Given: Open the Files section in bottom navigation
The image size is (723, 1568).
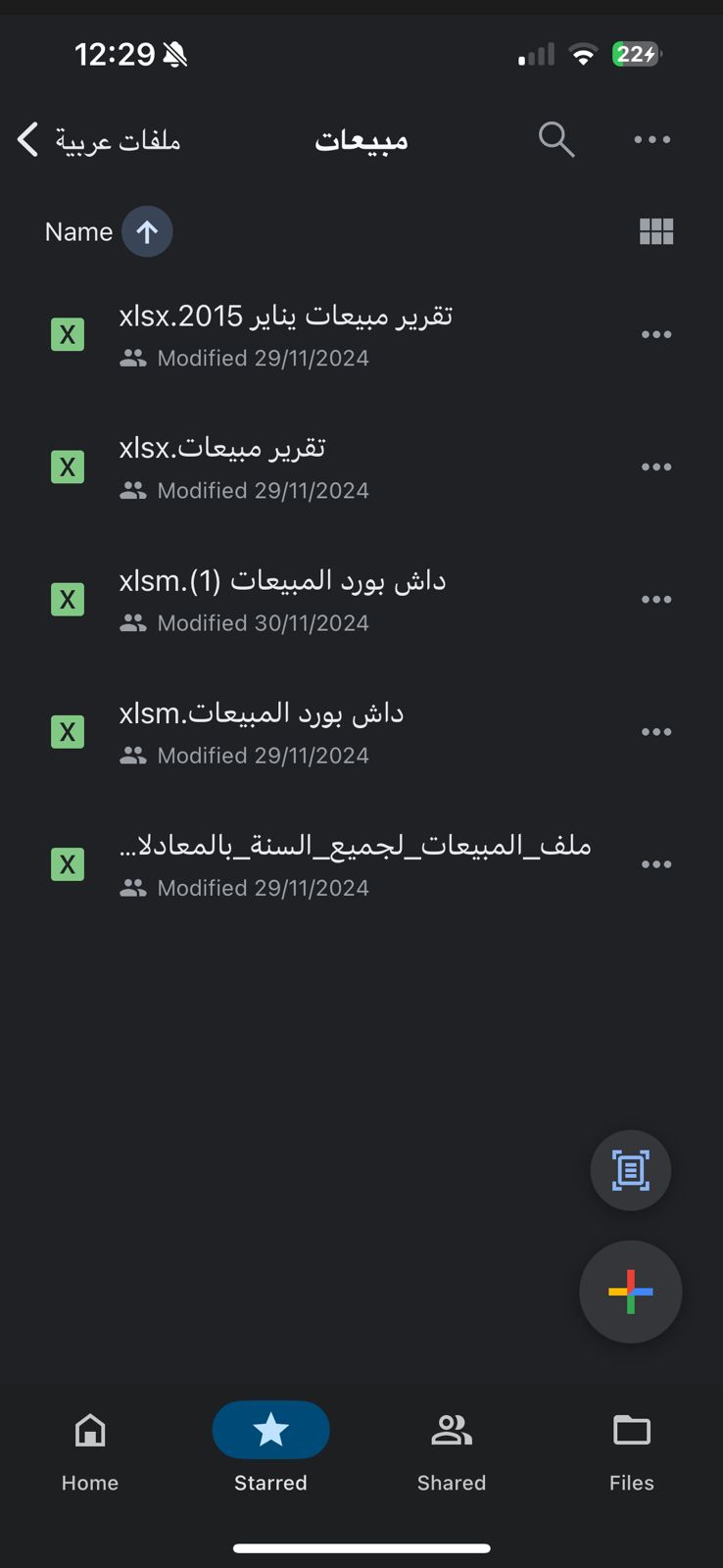Looking at the screenshot, I should [x=631, y=1450].
